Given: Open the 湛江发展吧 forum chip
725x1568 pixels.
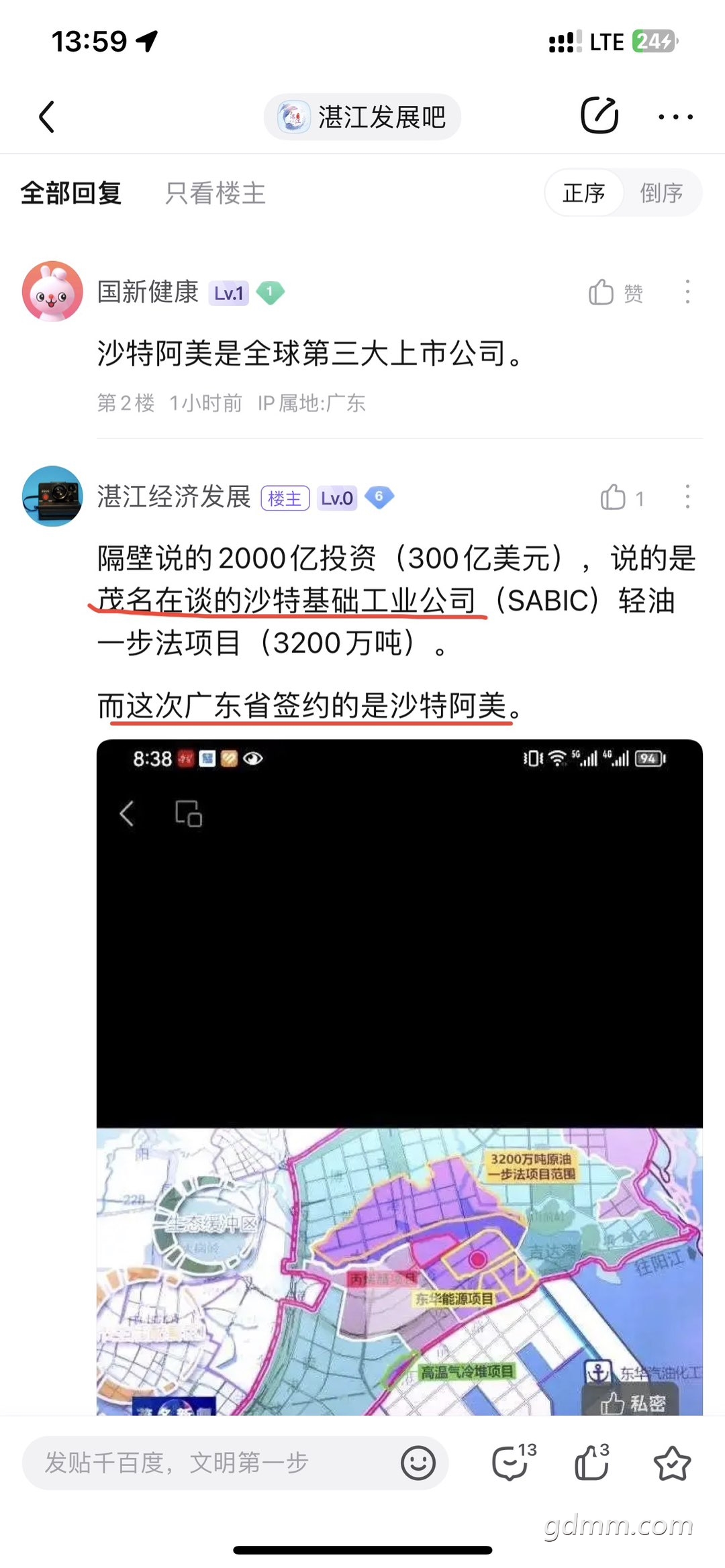Looking at the screenshot, I should [x=362, y=117].
